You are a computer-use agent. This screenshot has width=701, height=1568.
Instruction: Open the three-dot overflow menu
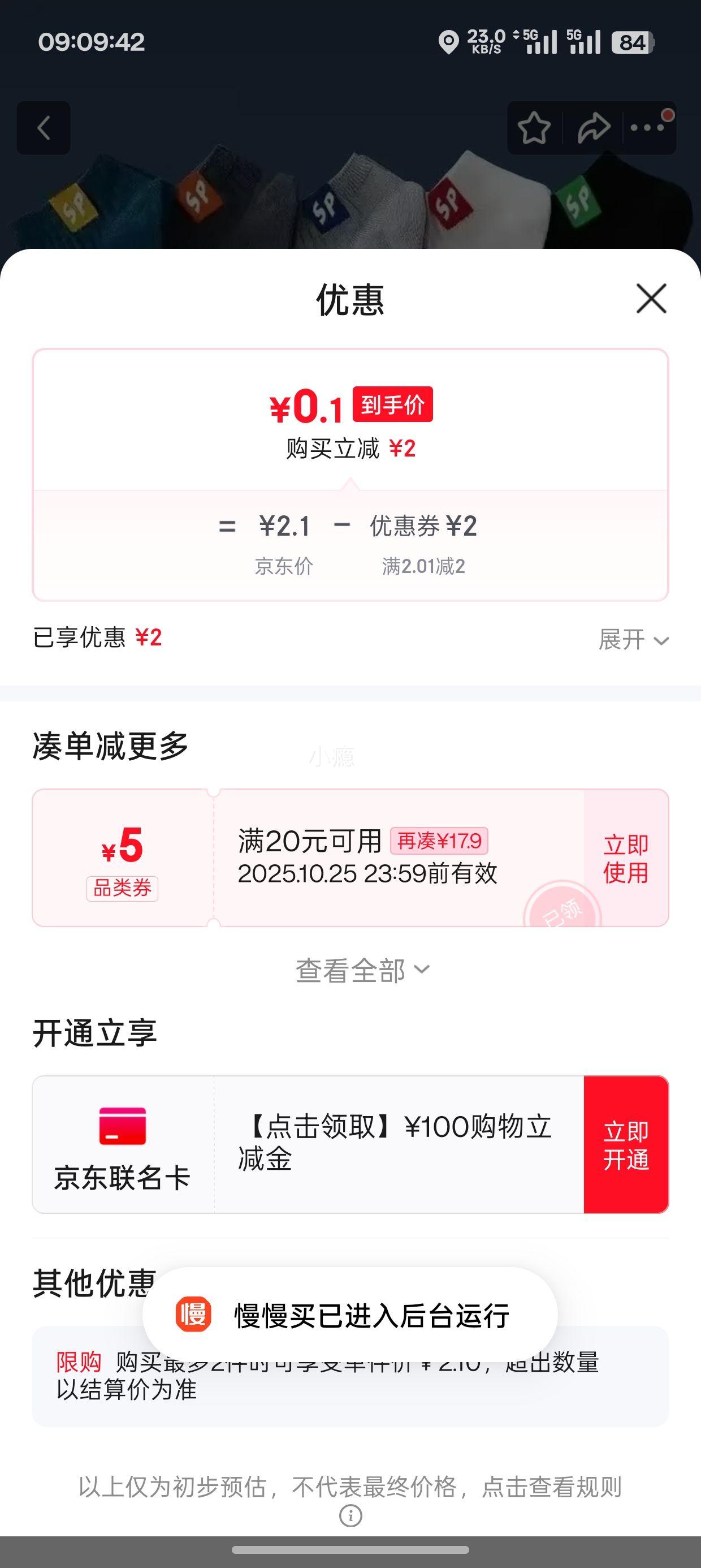point(647,128)
